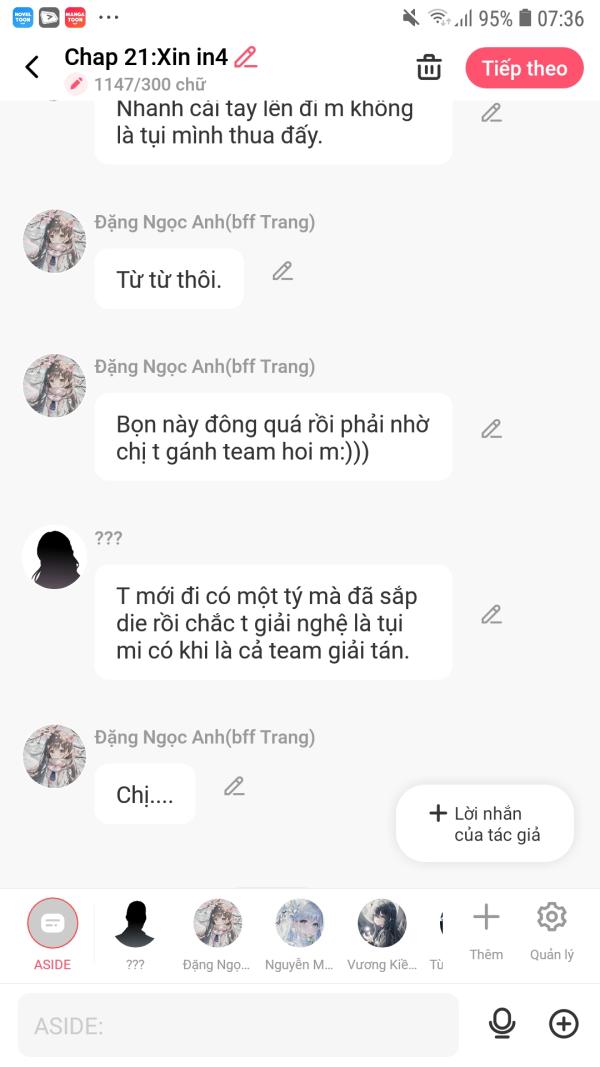Edit the ??? character's message

491,614
